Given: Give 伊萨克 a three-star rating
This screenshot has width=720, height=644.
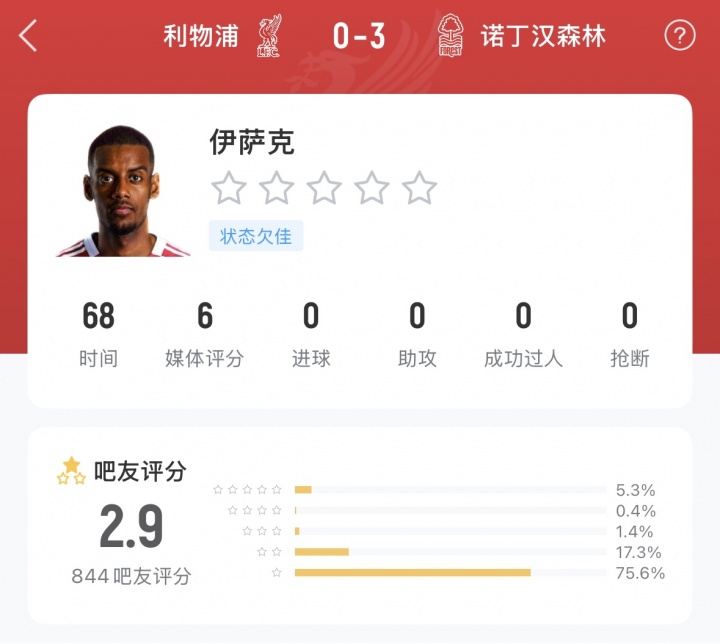Looking at the screenshot, I should (324, 188).
